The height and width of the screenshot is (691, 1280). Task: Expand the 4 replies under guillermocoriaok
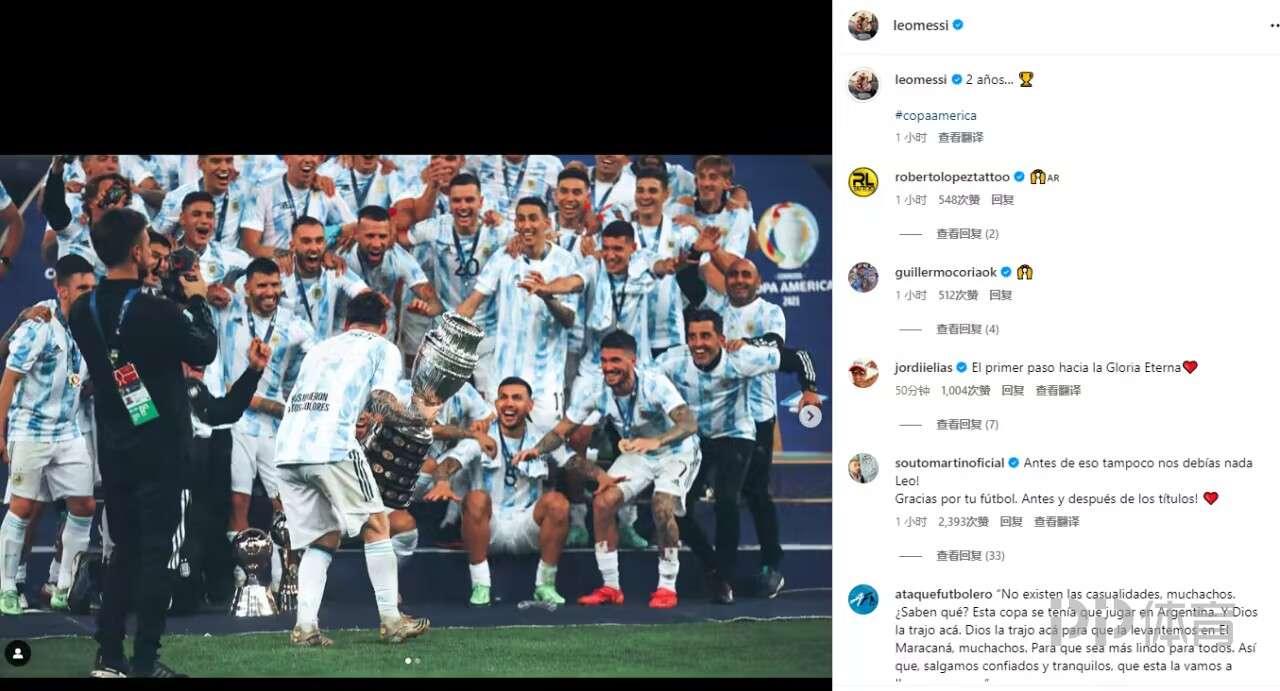click(x=967, y=329)
